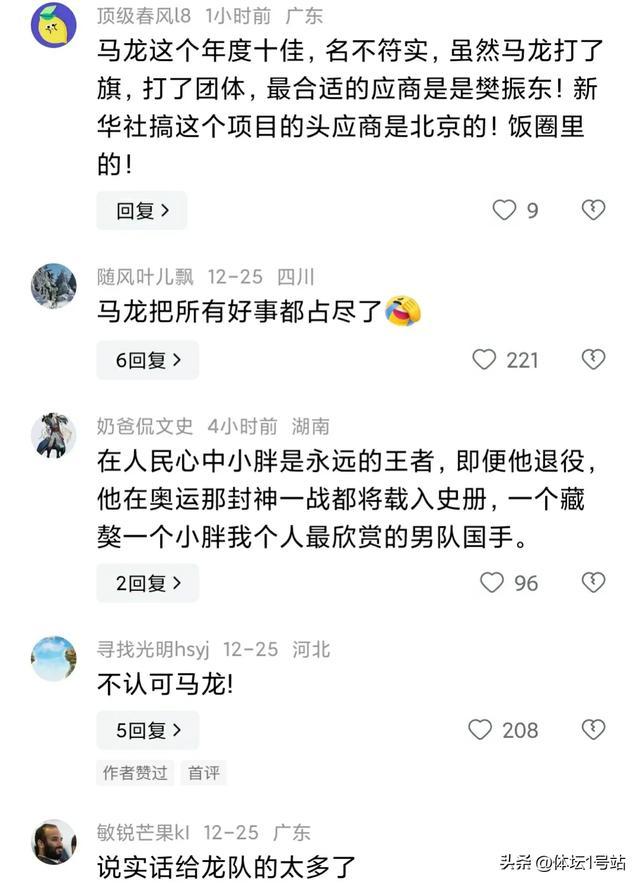Expand 2 replies under 奶爸侃文史's comment
The width and height of the screenshot is (640, 885).
coord(148,583)
